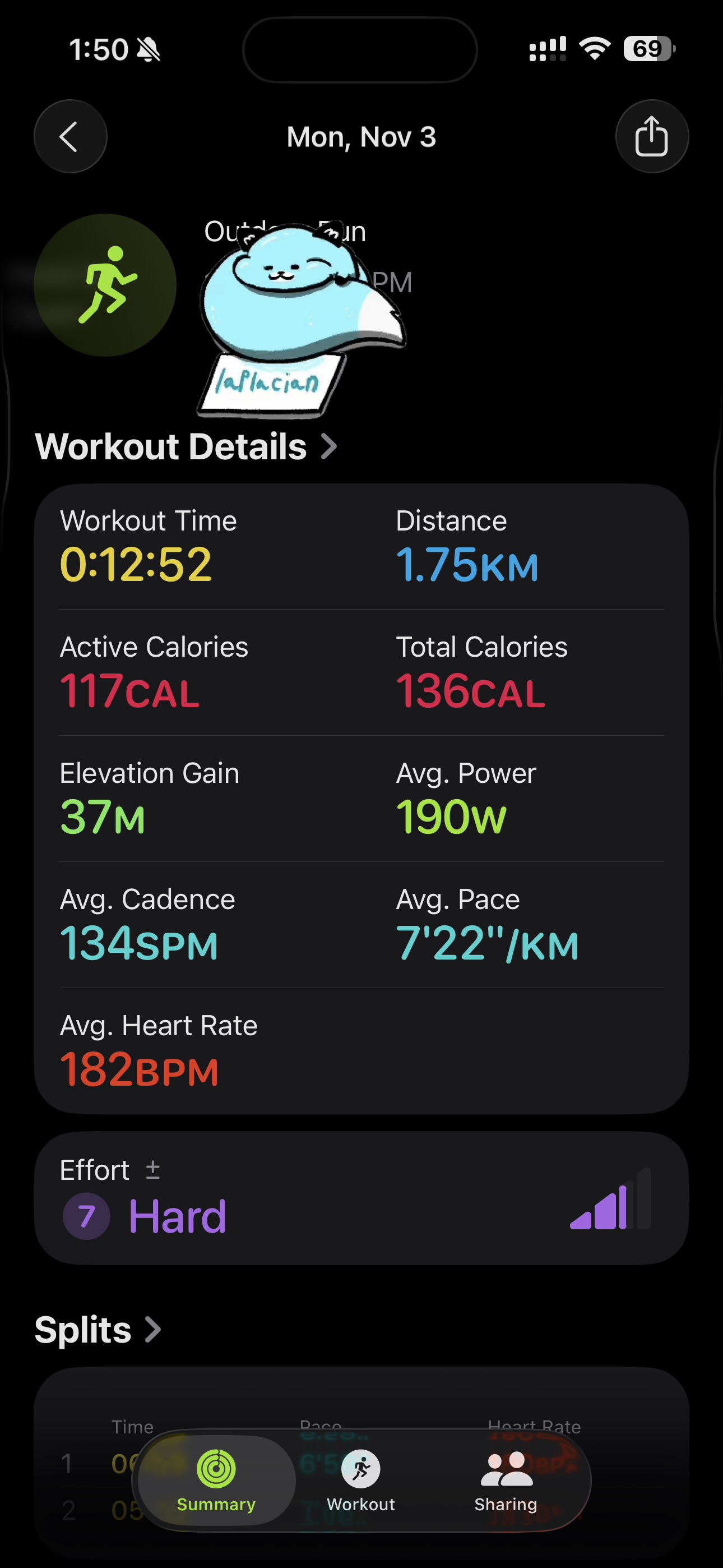Share this workout summary
This screenshot has height=1568, width=723.
(x=652, y=136)
